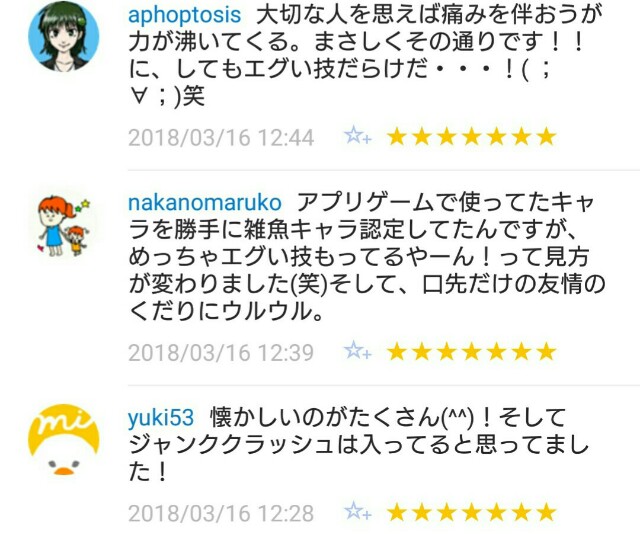Viewport: 640px width, 535px height.
Task: Tap the aphoptosis username link
Action: point(184,15)
